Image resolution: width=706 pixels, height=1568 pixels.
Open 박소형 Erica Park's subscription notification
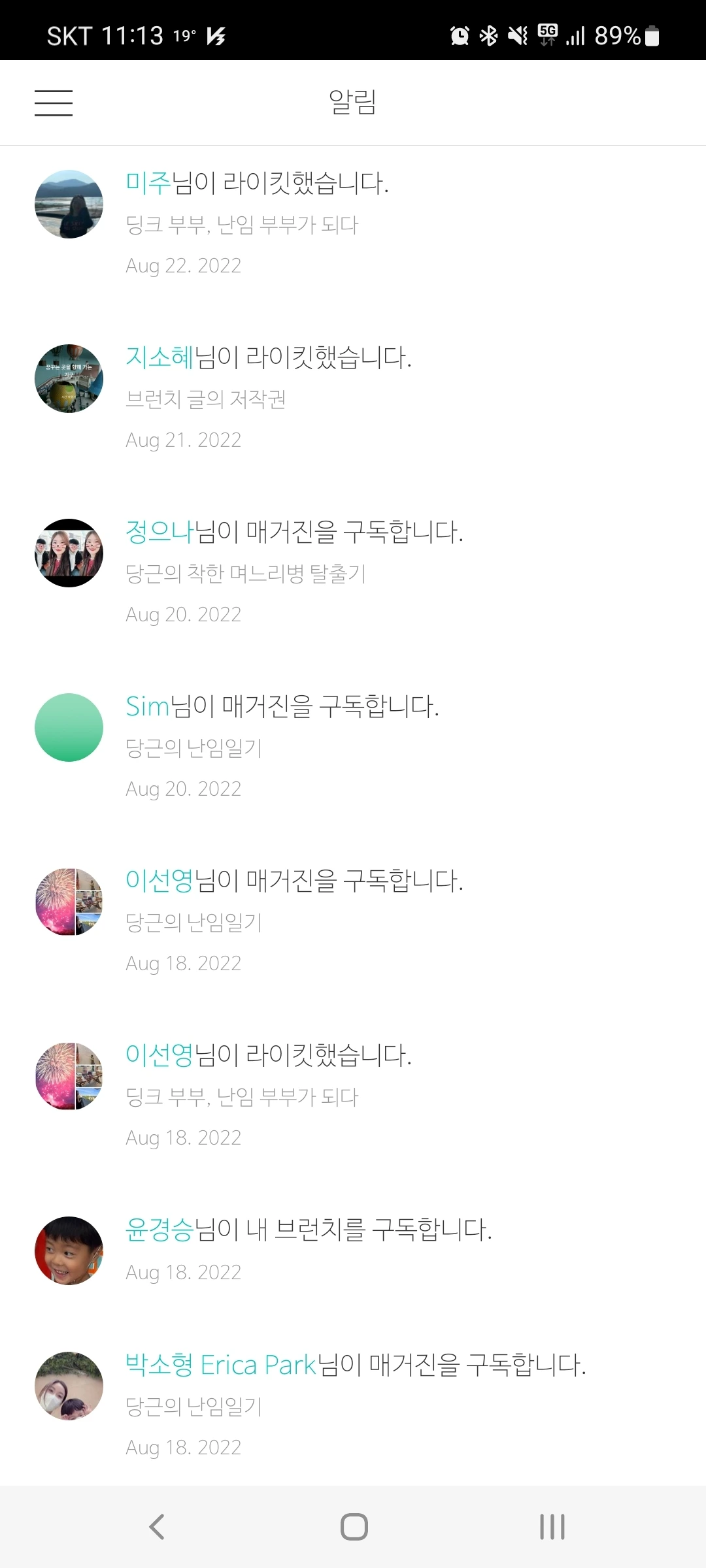click(x=366, y=1405)
